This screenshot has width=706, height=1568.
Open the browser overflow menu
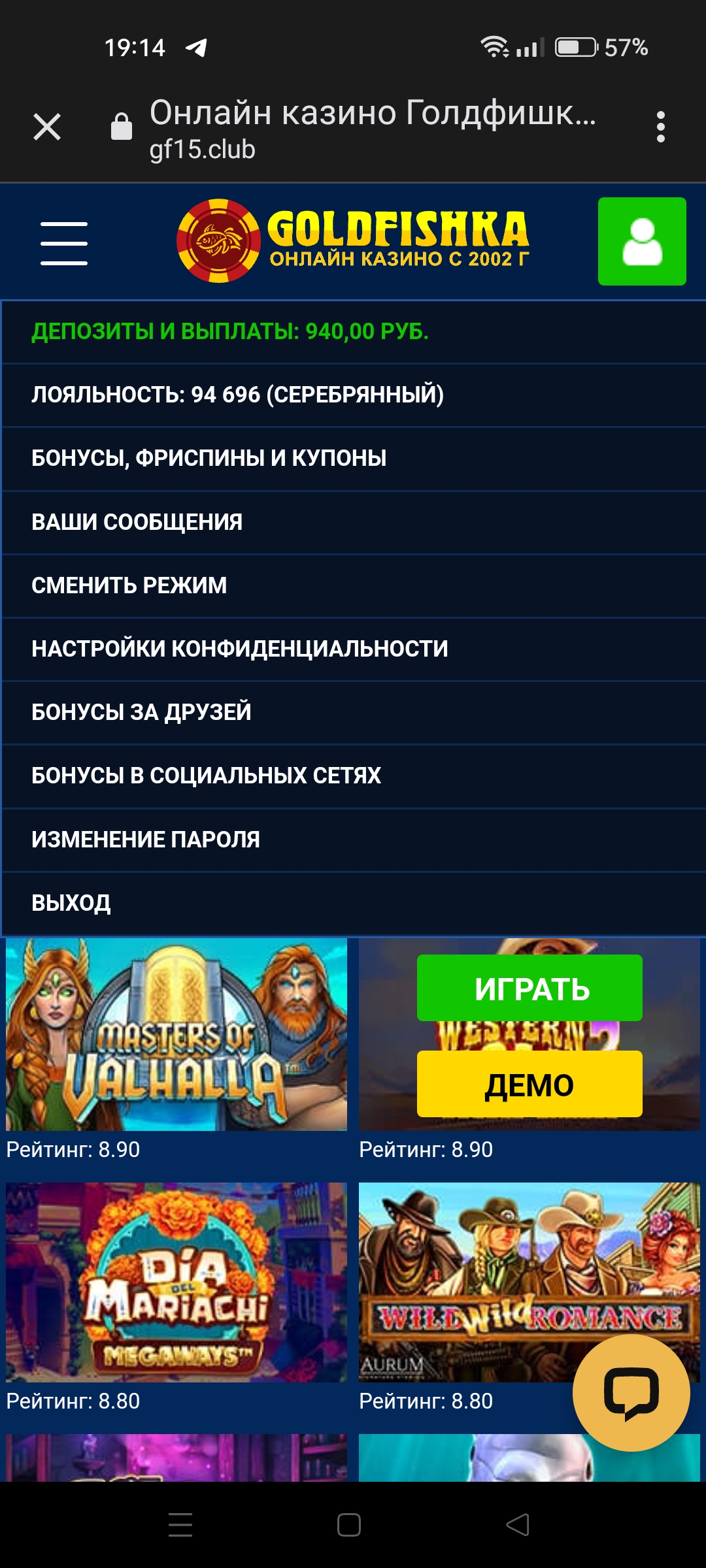[661, 127]
